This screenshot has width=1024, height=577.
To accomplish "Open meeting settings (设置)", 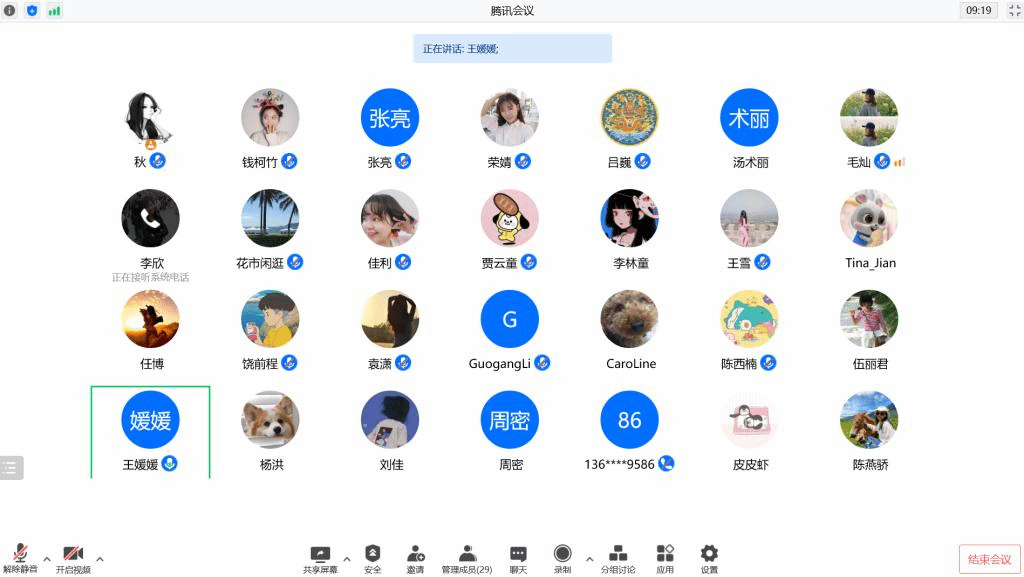I will pos(709,558).
